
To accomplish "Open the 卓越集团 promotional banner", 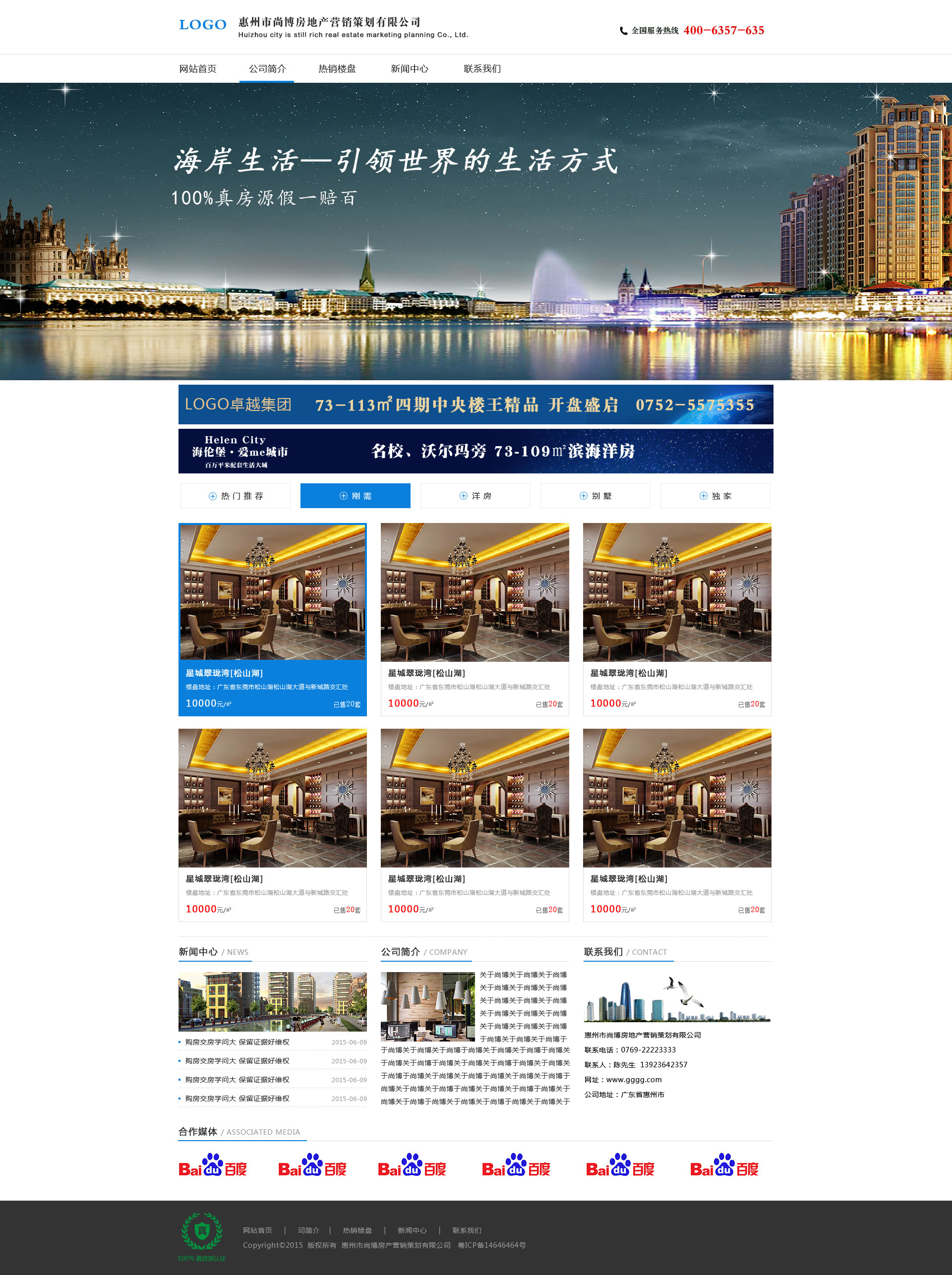I will [x=476, y=405].
